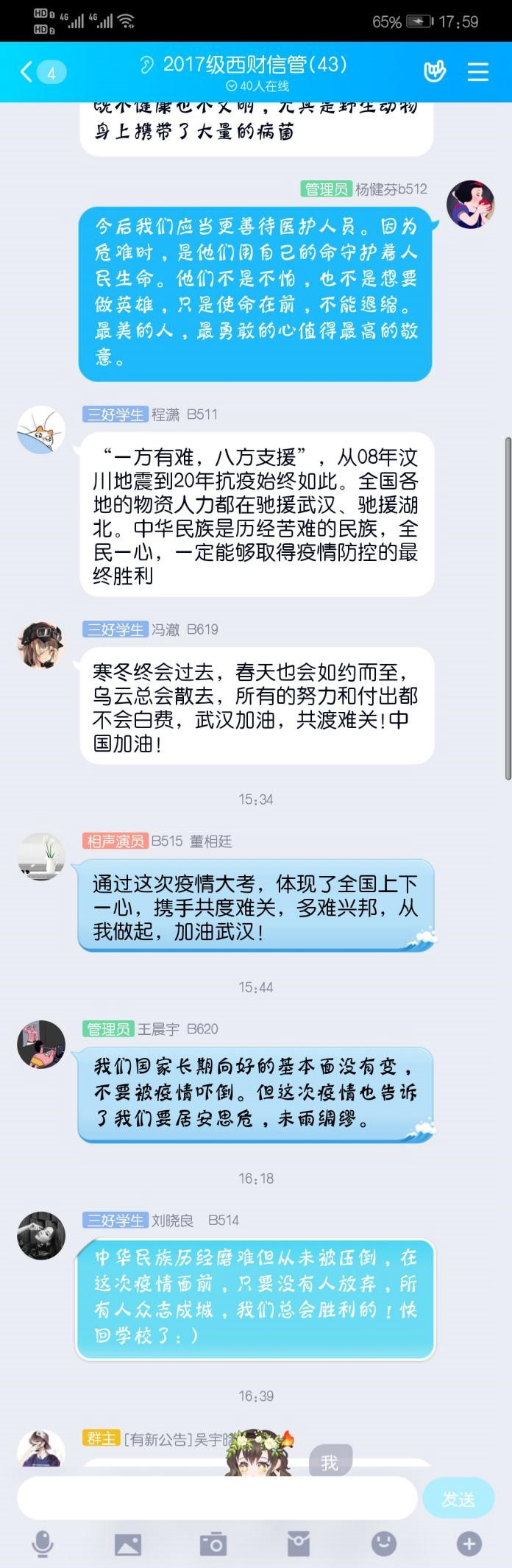Open the 2017级西财信管 group title
The height and width of the screenshot is (1568, 512).
tap(254, 65)
